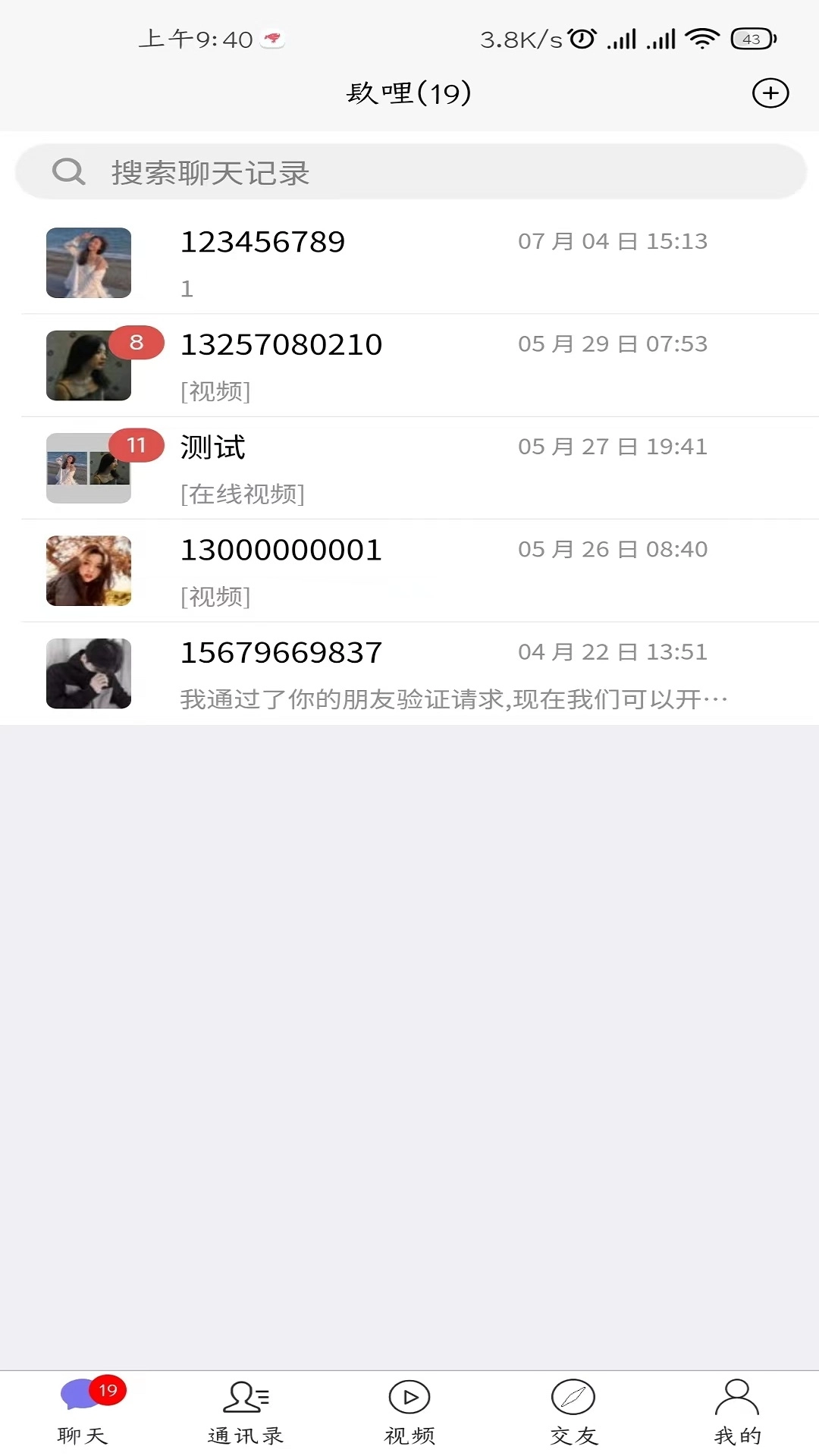Open the unread badge on 13257080210 chat
819x1456 pixels.
136,342
